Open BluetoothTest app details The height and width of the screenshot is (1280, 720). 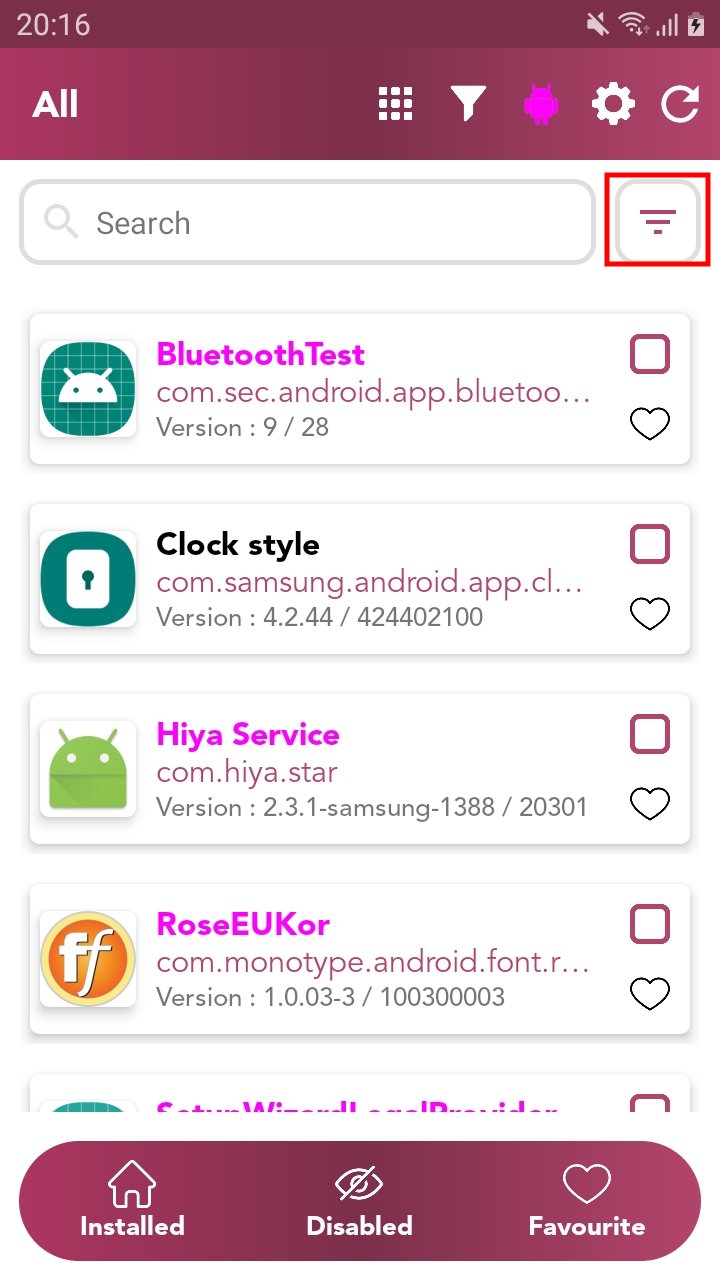coord(360,389)
